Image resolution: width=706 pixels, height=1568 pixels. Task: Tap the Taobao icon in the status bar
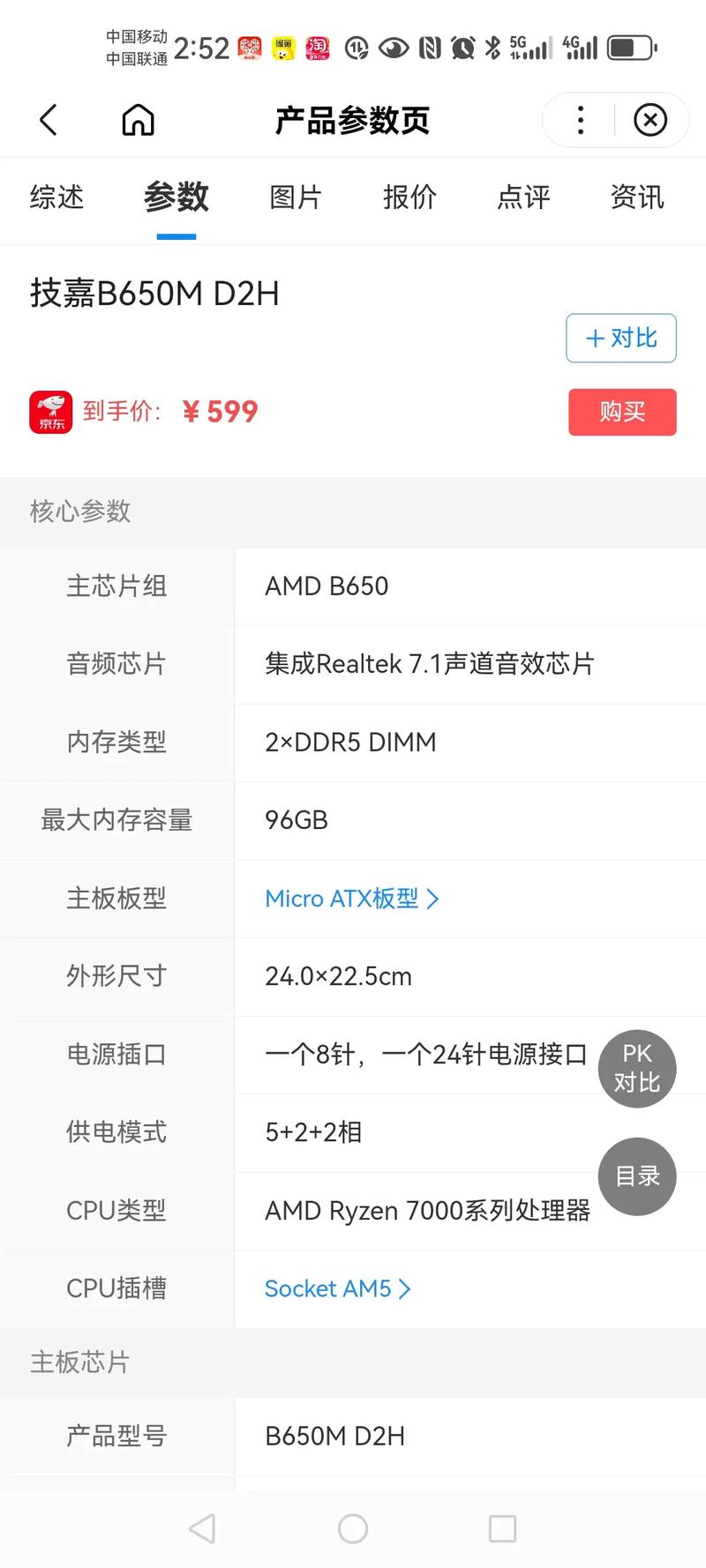pos(317,46)
